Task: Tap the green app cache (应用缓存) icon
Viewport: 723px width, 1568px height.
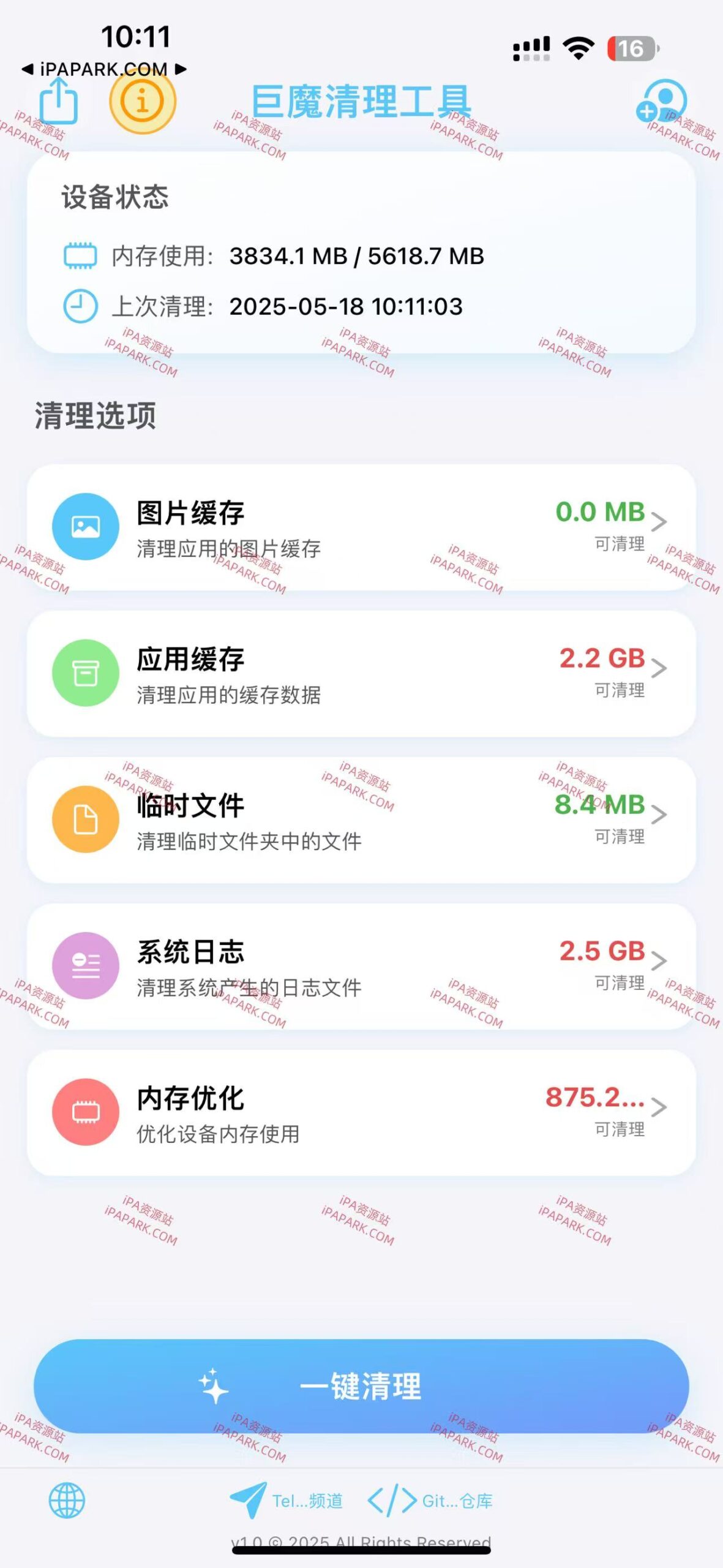Action: pos(84,672)
